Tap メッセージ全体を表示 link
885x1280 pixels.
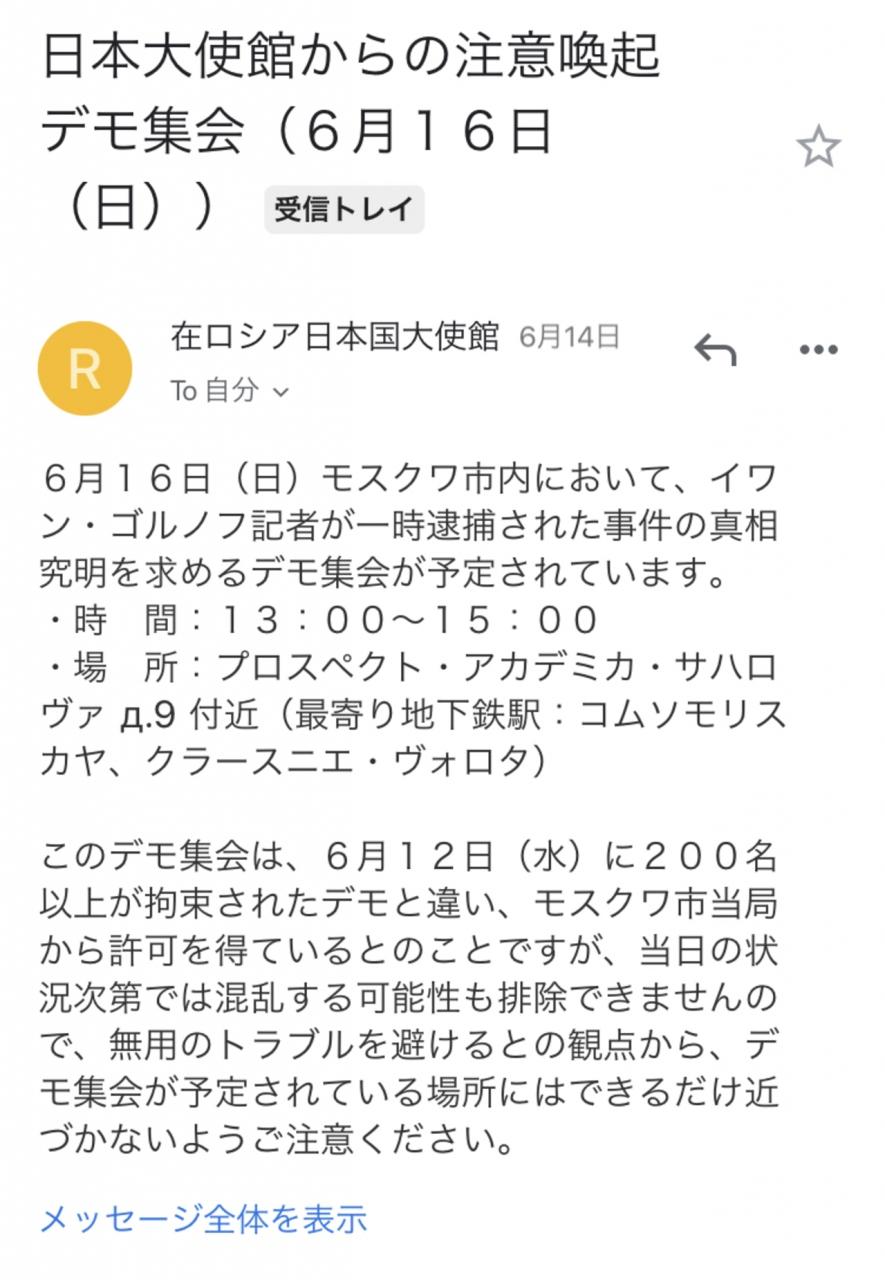(x=204, y=1218)
